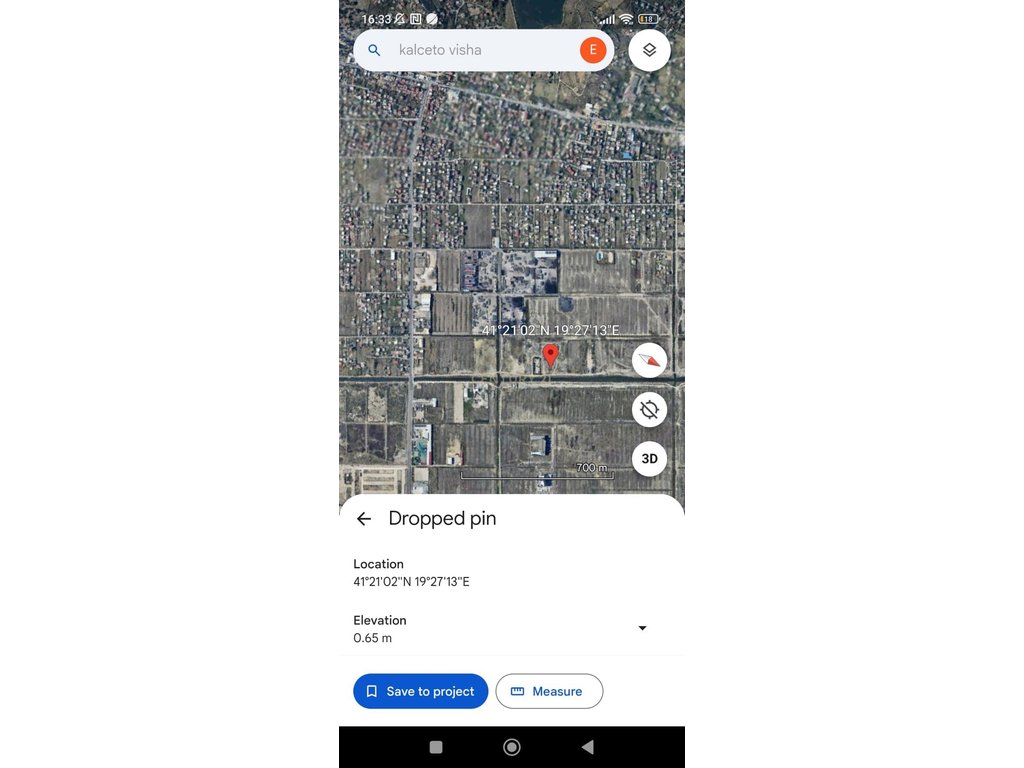
Task: Start the Measure tool
Action: 548,691
